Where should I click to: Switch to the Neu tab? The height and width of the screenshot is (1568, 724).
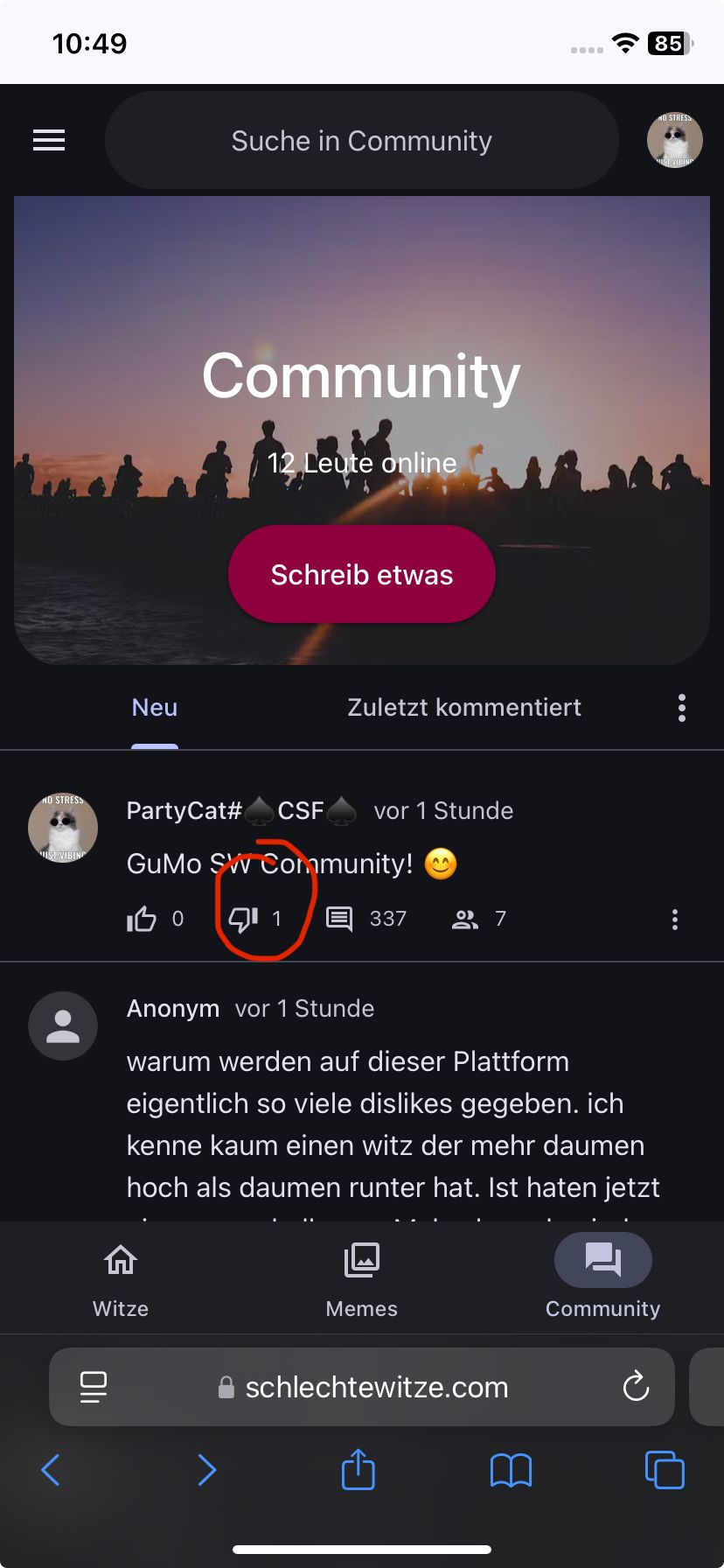coord(155,708)
